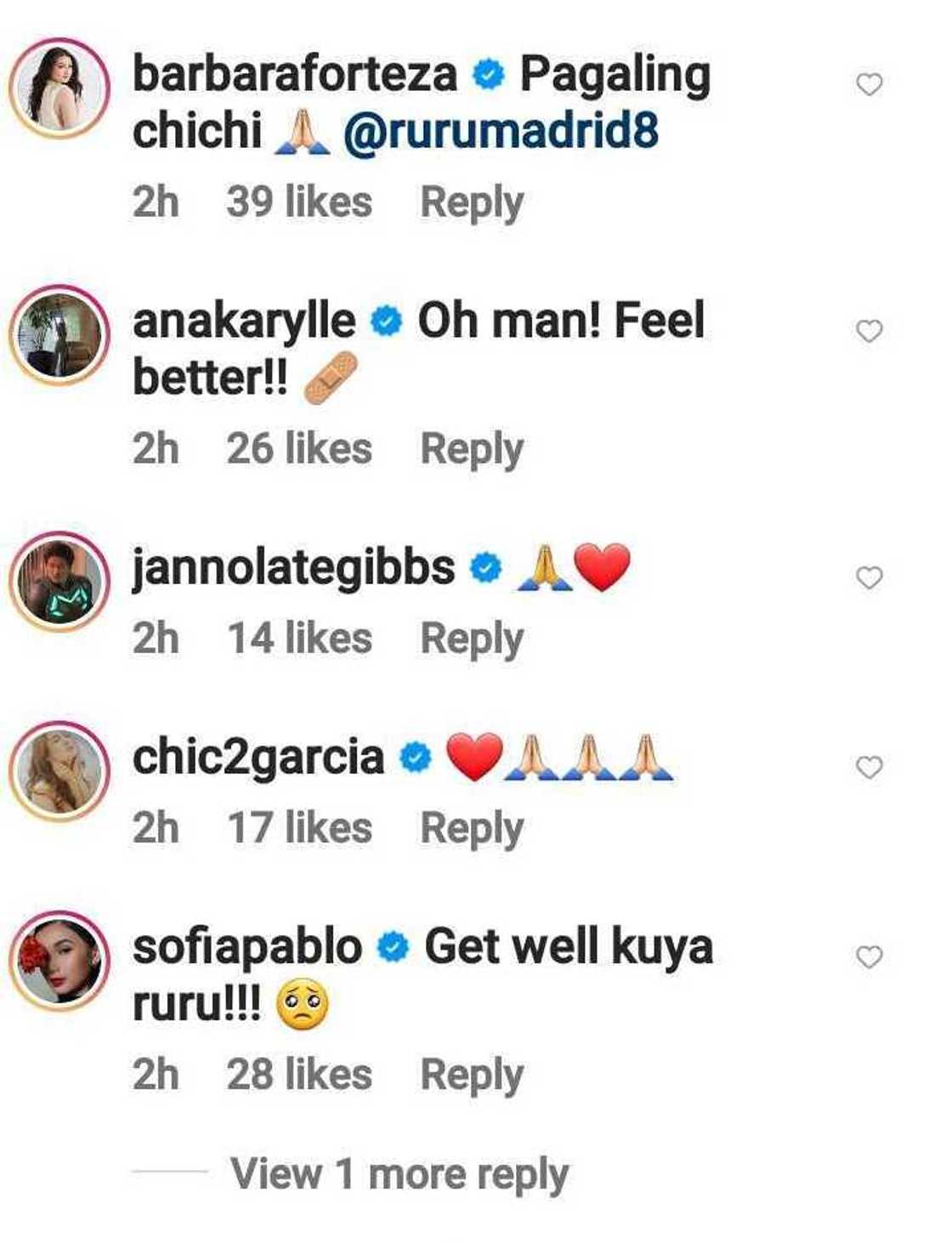This screenshot has height=1244, width=952.
Task: Open barbaraforteza's profile picture
Action: 59,88
